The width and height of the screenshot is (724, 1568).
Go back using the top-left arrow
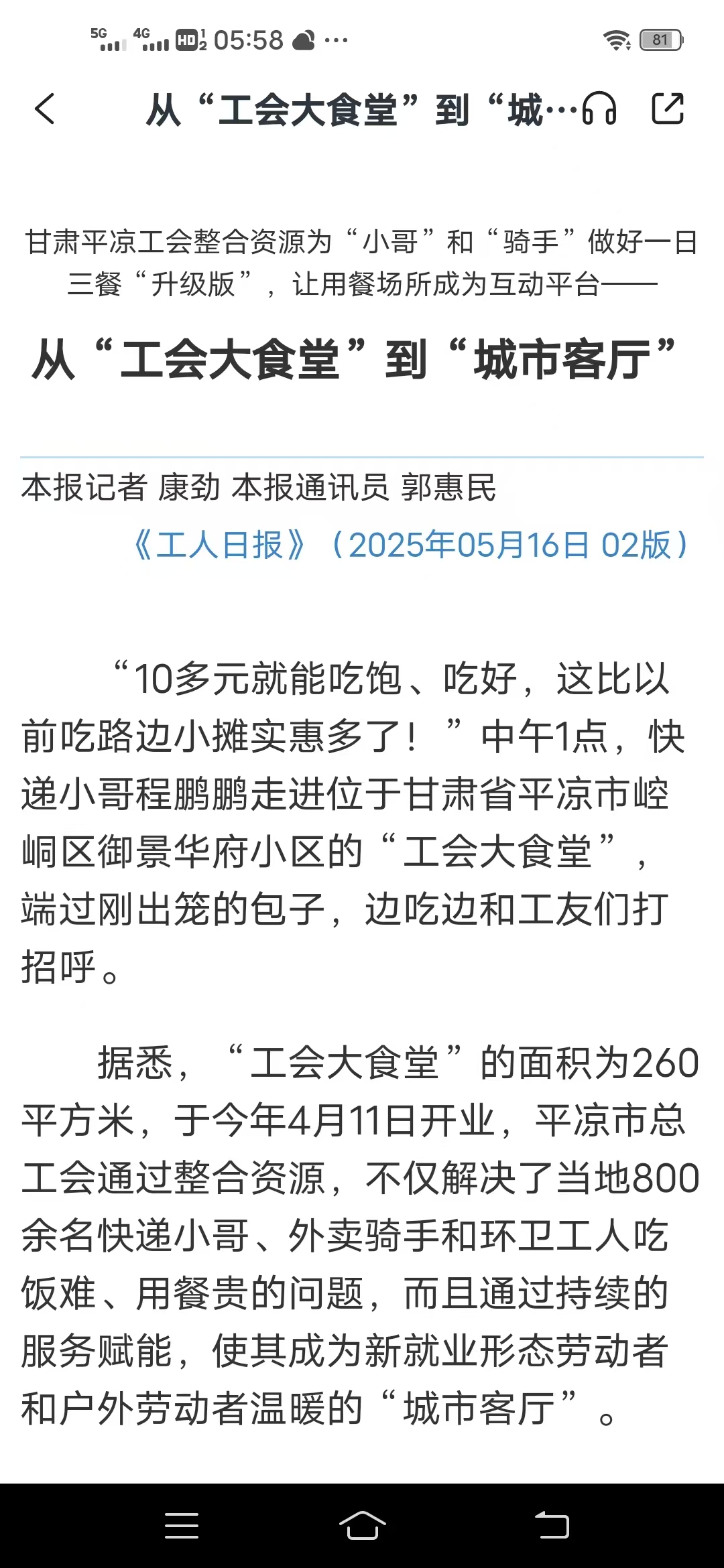(45, 109)
